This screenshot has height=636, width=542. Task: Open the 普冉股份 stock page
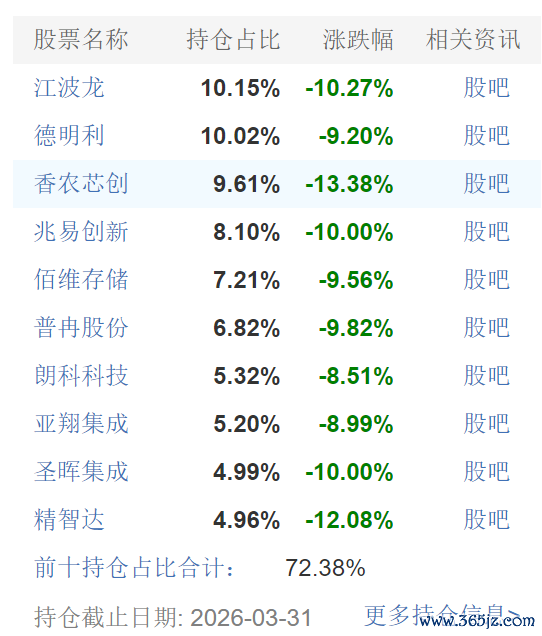point(81,327)
